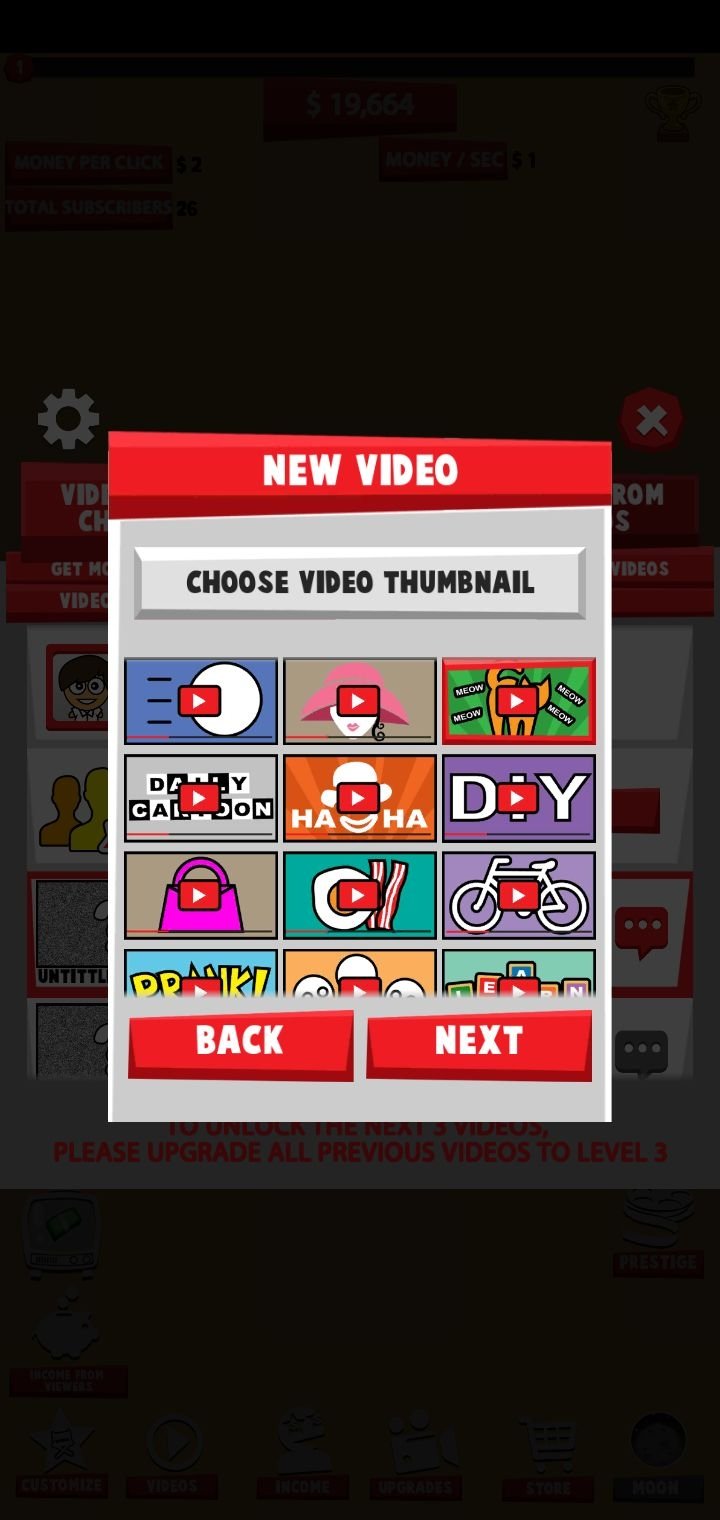Choose the pink hat lady thumbnail
720x1520 pixels.
pyautogui.click(x=359, y=701)
